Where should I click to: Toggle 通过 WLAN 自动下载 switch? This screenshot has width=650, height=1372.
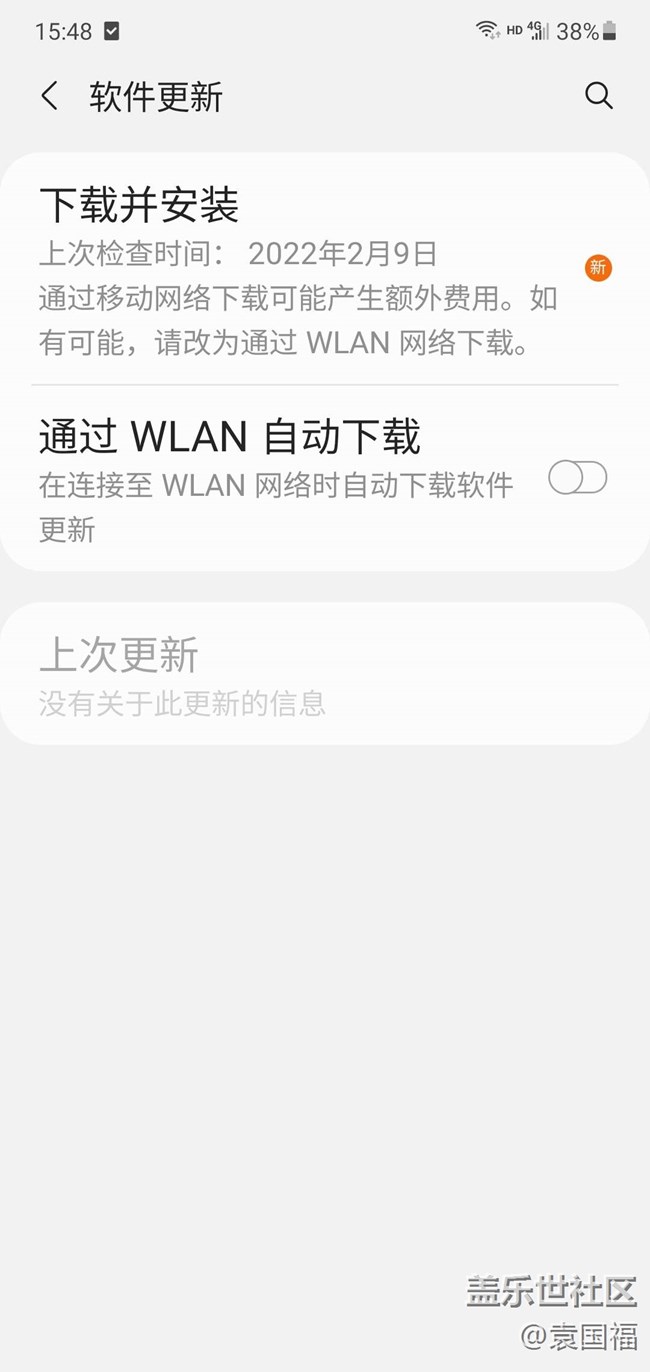[578, 478]
